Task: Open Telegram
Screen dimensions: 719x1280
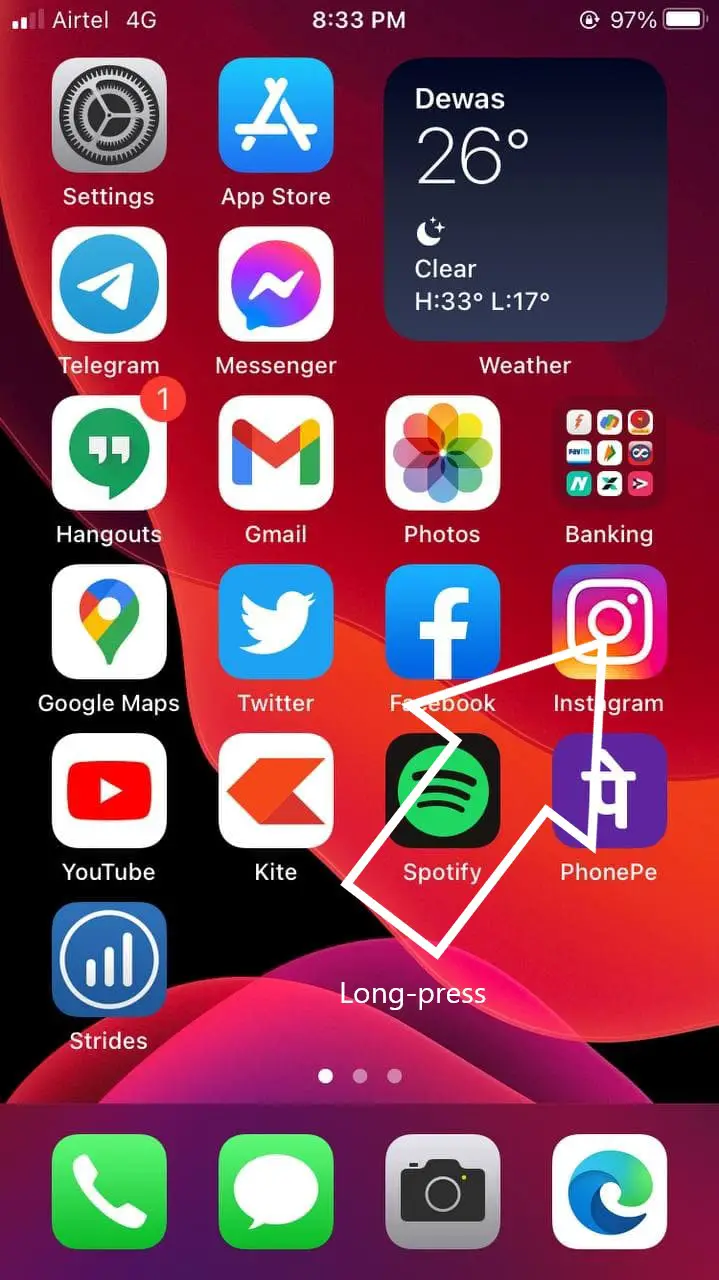Action: 109,285
